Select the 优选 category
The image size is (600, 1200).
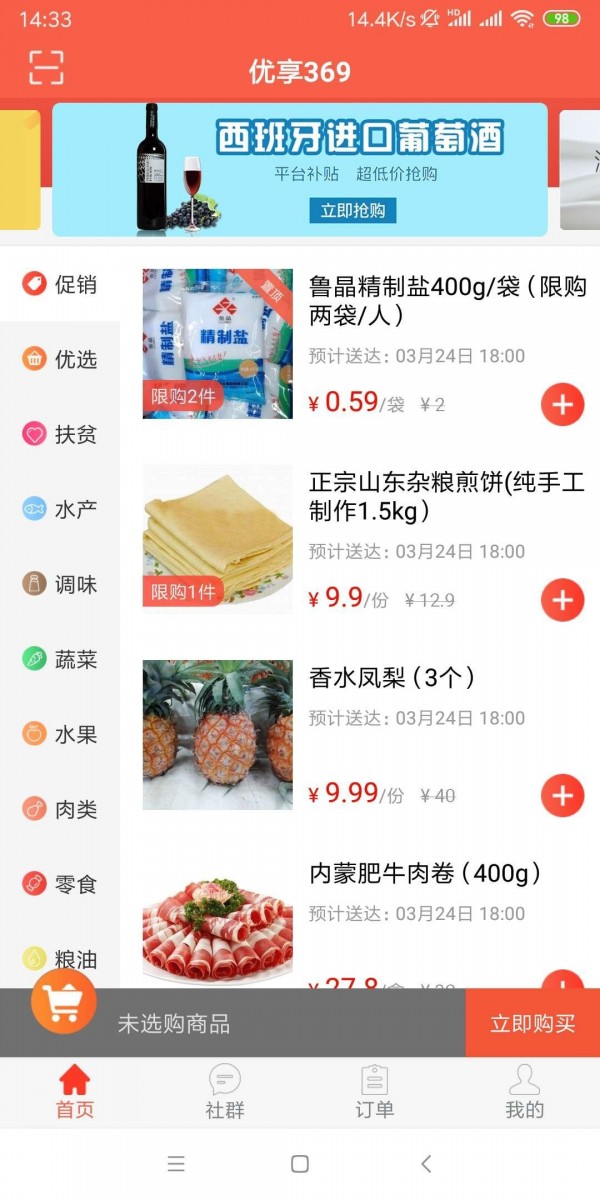coord(60,359)
